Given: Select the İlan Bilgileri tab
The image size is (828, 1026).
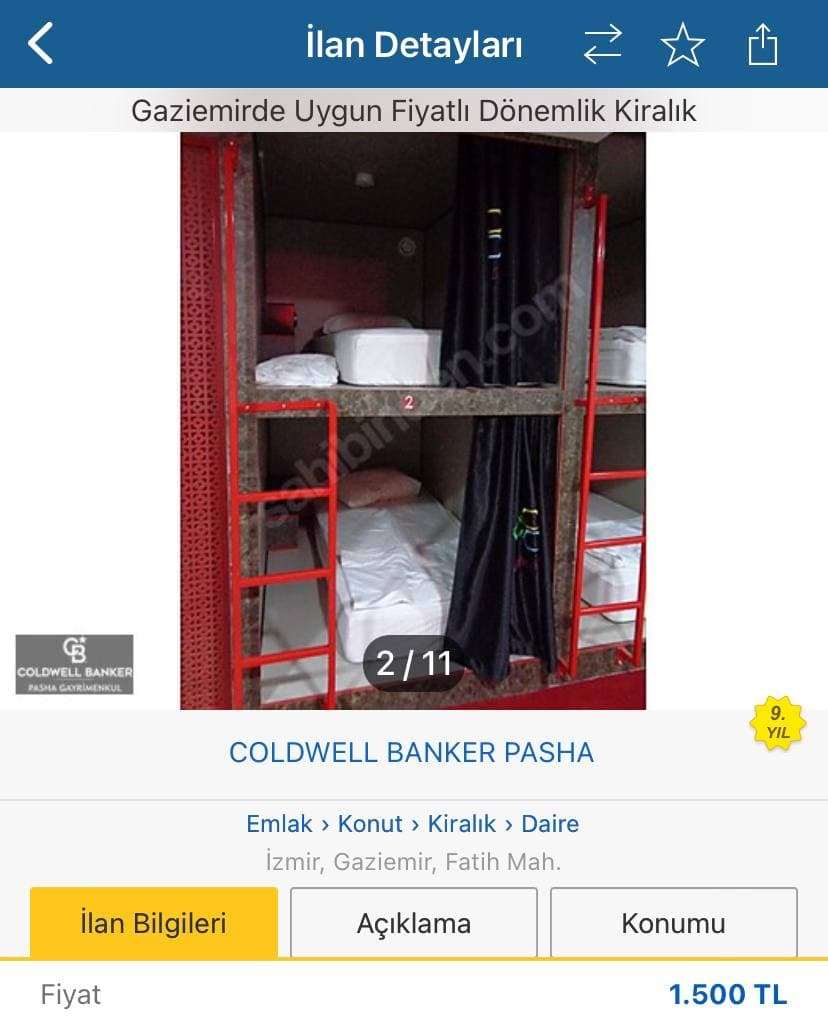Looking at the screenshot, I should [x=154, y=922].
